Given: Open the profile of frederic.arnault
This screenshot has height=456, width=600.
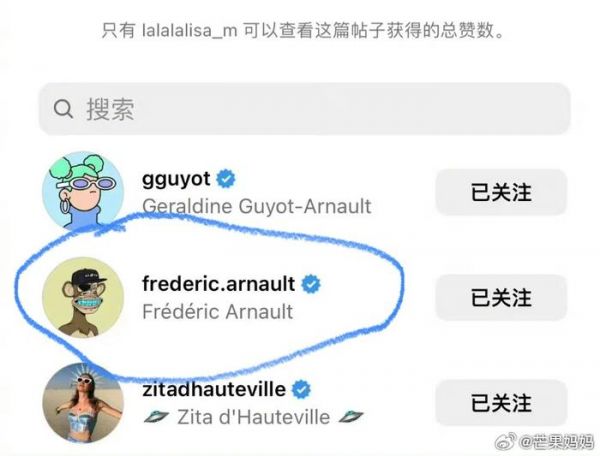Looking at the screenshot, I should 230,297.
